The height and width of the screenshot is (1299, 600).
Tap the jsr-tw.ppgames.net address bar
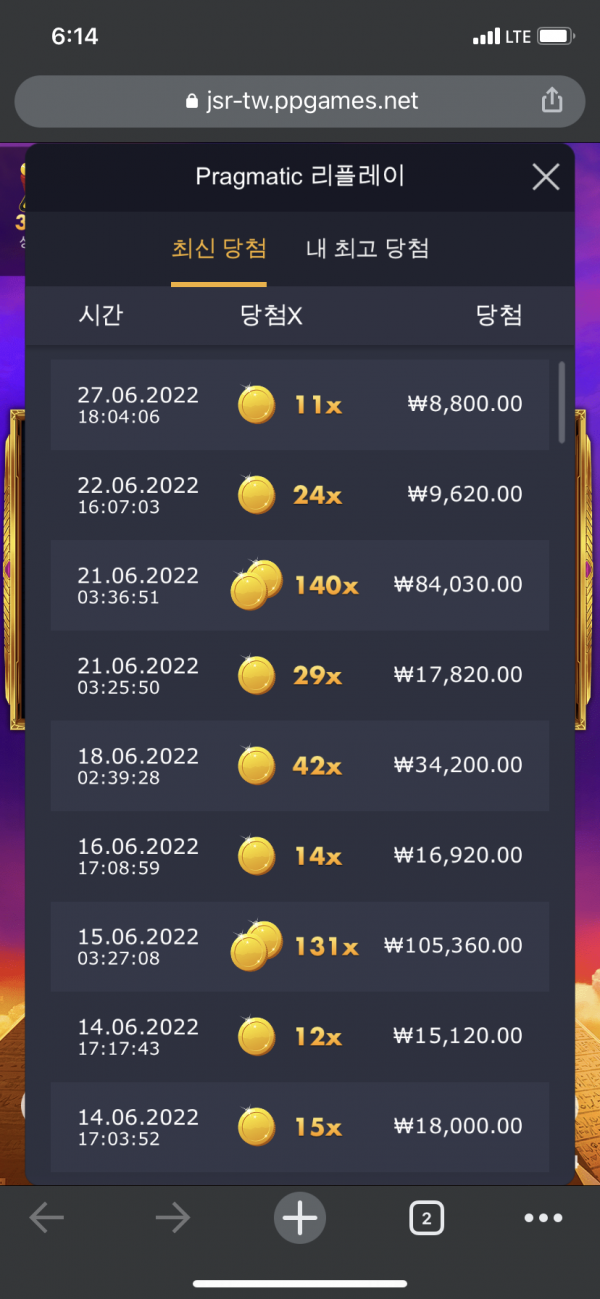tap(300, 101)
